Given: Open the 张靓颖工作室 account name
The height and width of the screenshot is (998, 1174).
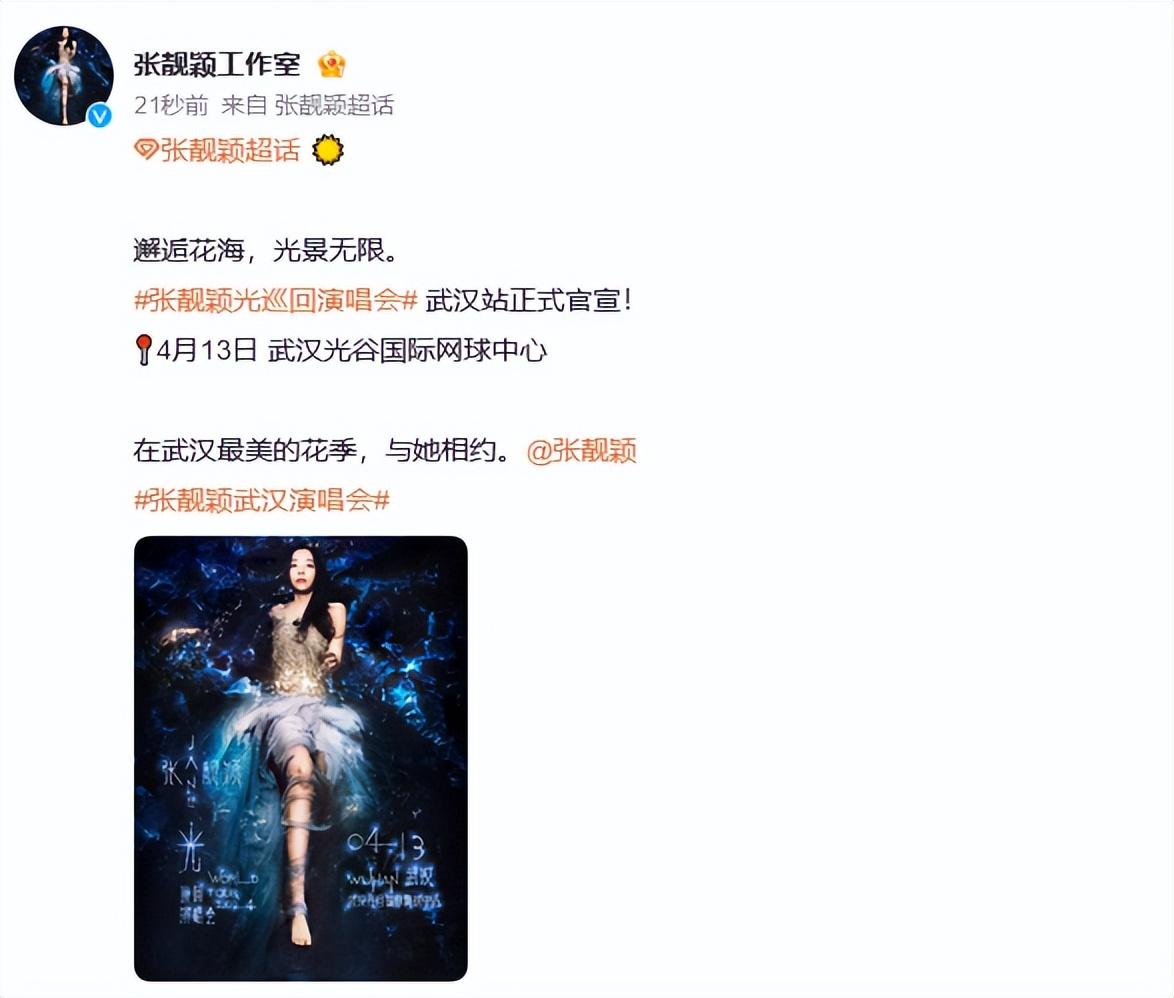Looking at the screenshot, I should [x=217, y=65].
